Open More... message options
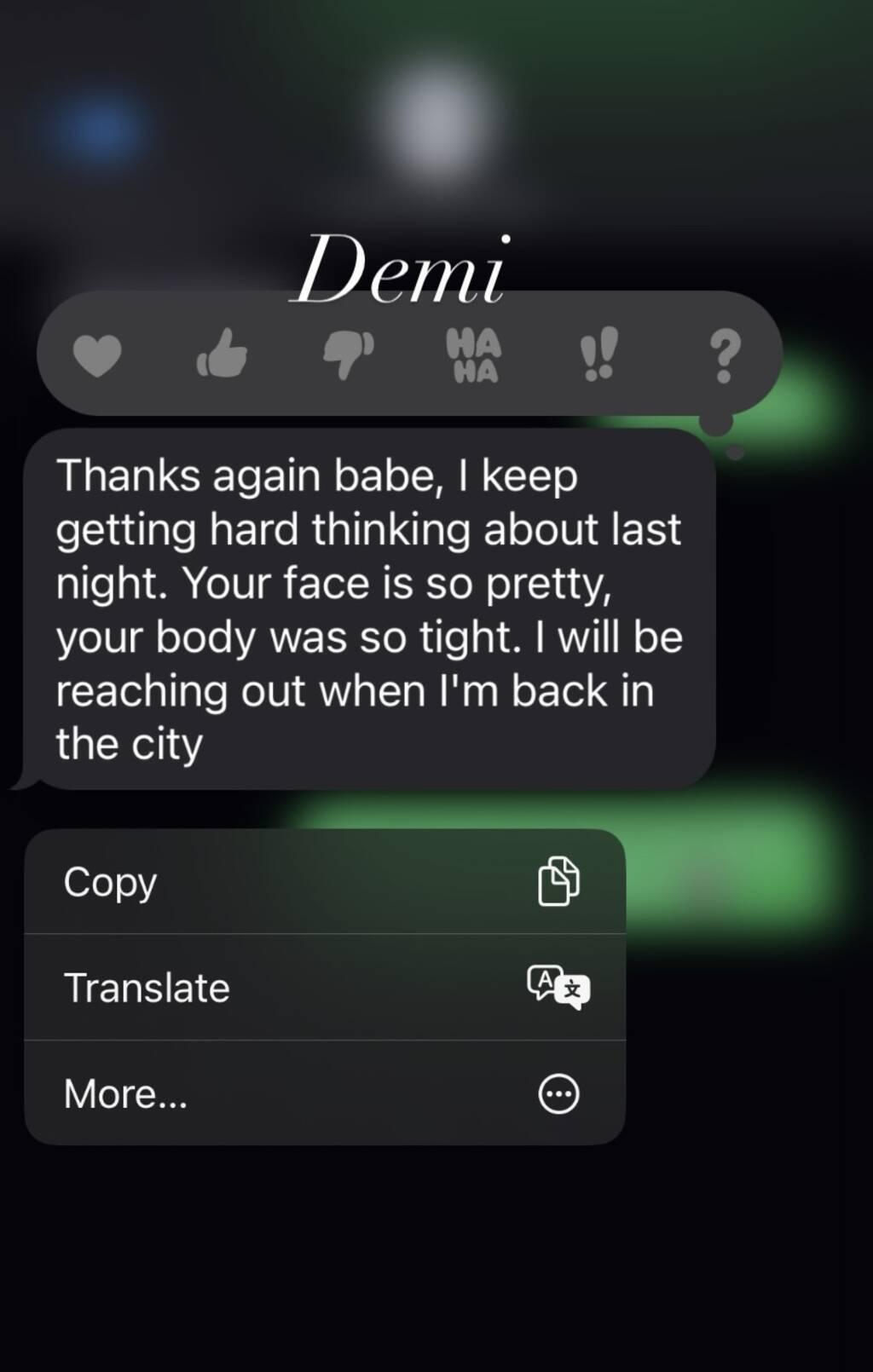This screenshot has width=873, height=1372. click(x=324, y=1093)
